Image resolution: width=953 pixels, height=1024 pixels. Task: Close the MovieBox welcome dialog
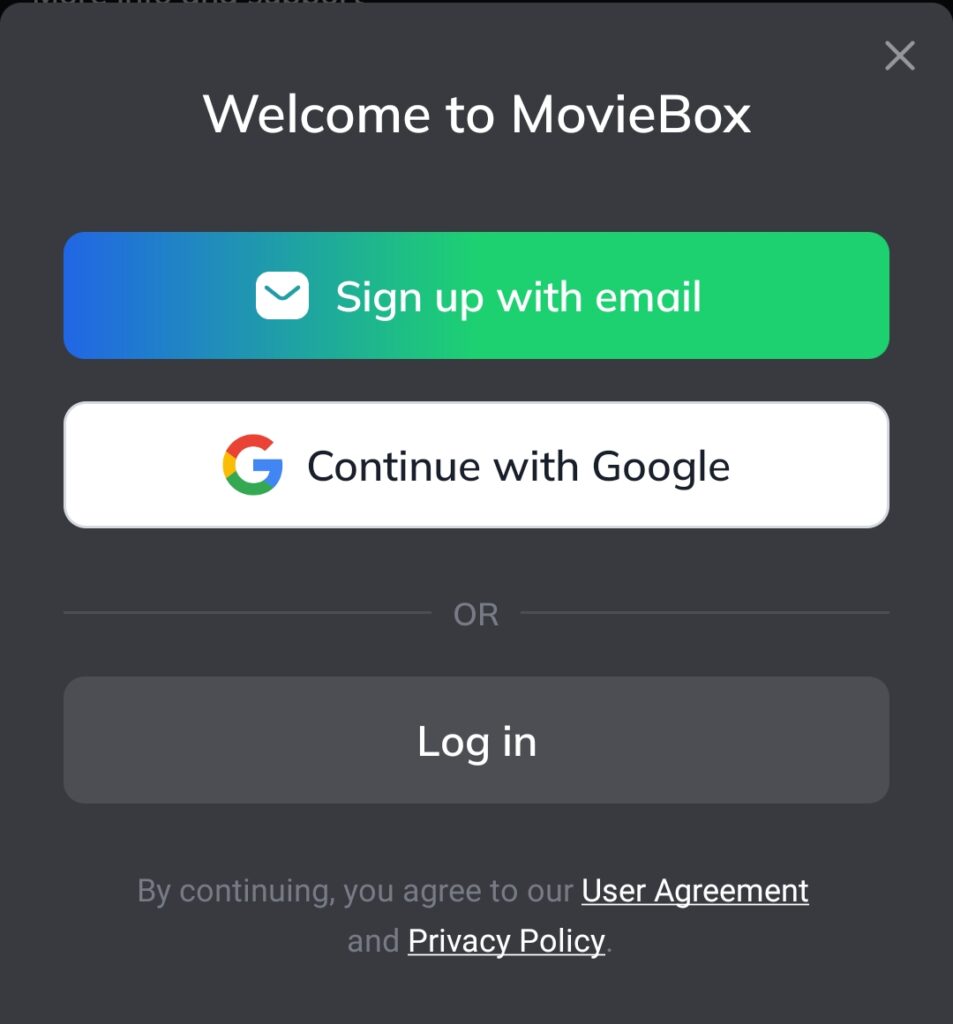click(899, 56)
